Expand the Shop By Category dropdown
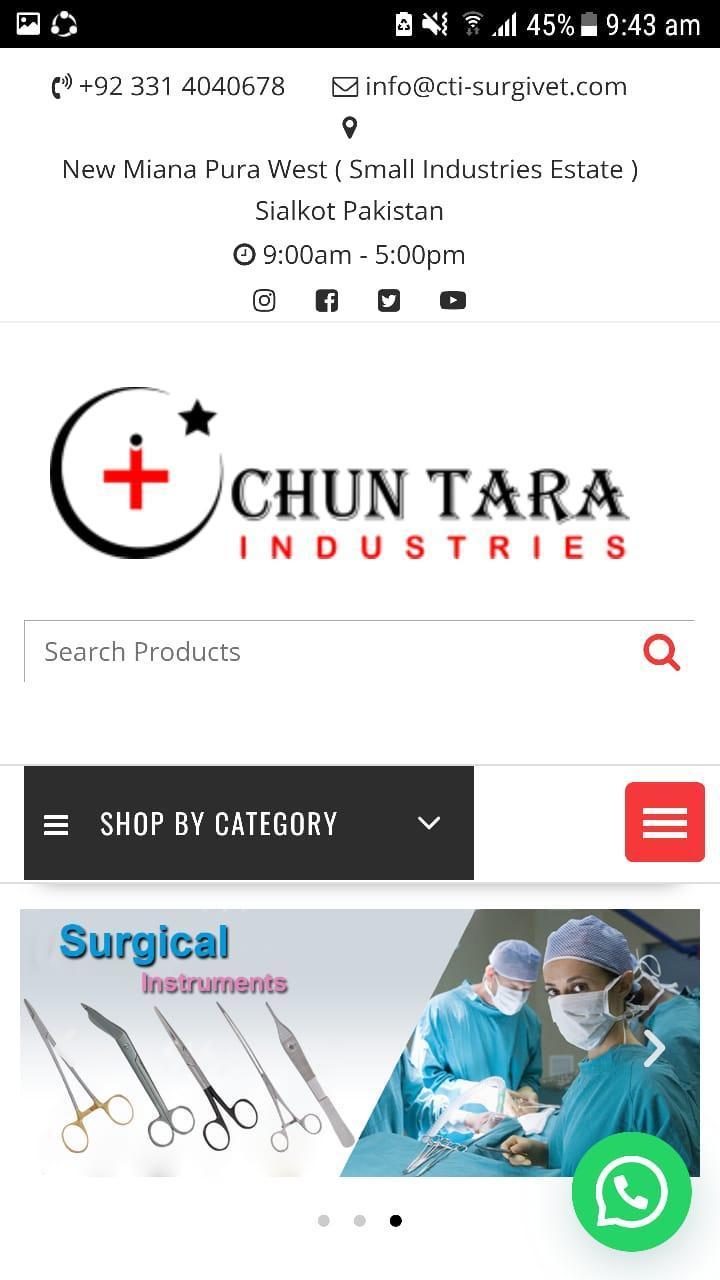Viewport: 720px width, 1280px height. click(x=248, y=824)
